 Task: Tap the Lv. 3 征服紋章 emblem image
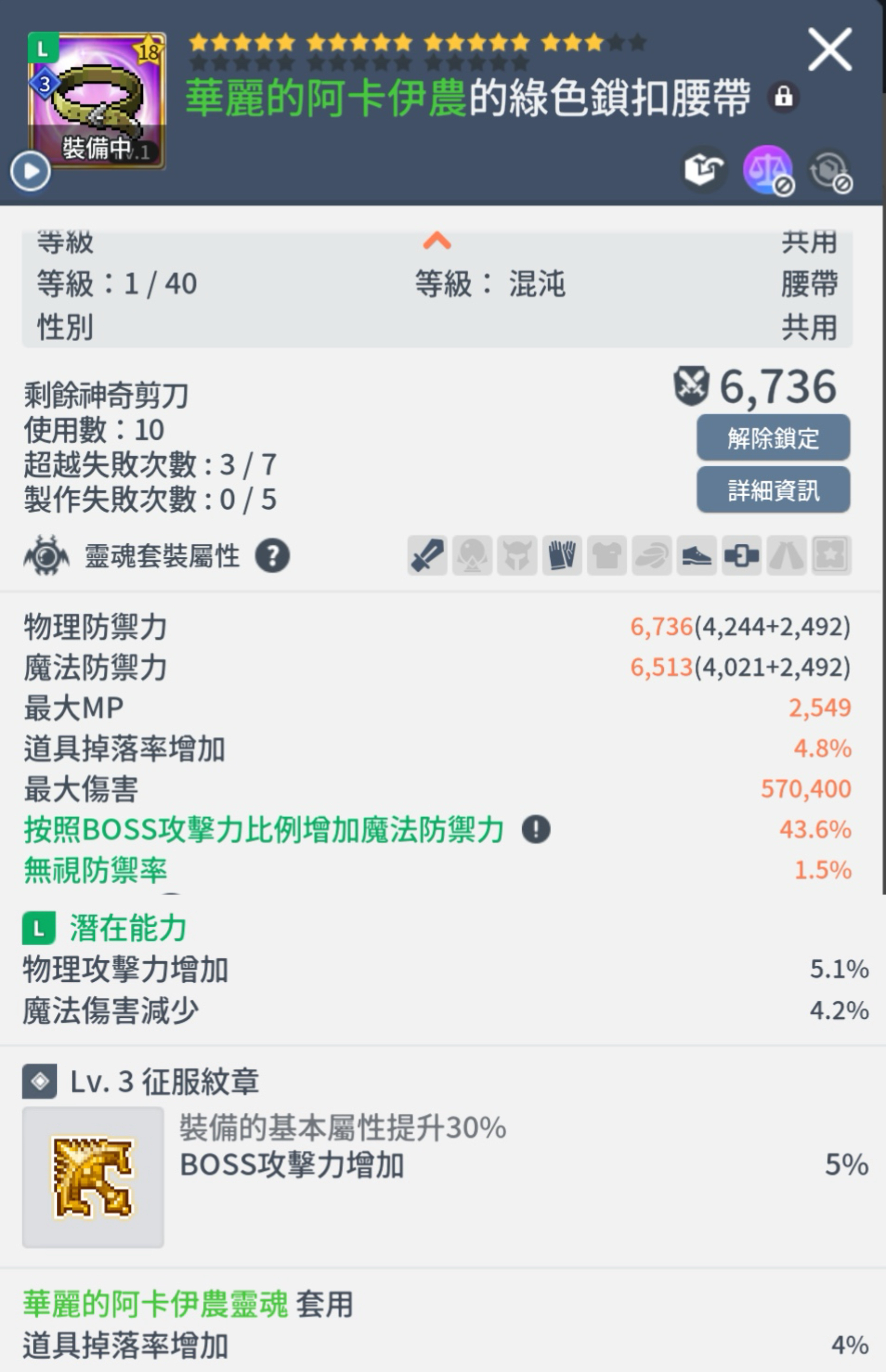point(93,1177)
